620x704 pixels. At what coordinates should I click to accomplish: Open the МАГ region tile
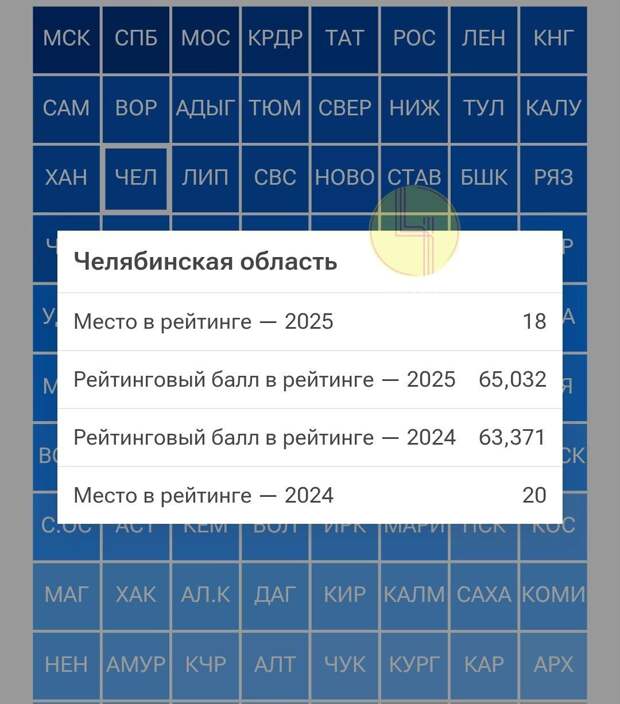pos(67,594)
